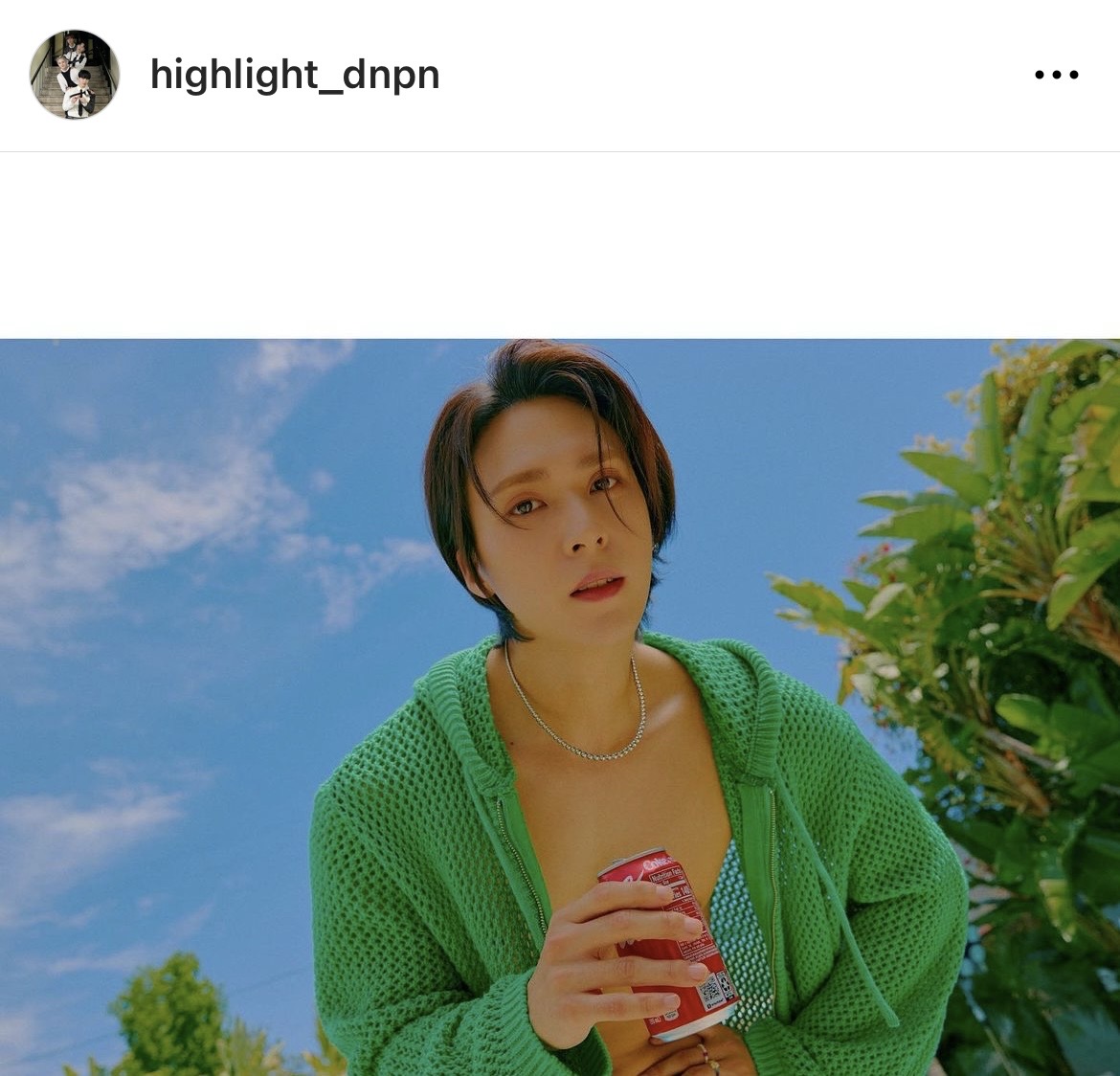Open the post's three-dot options menu
Viewport: 1120px width, 1076px height.
pyautogui.click(x=1056, y=75)
